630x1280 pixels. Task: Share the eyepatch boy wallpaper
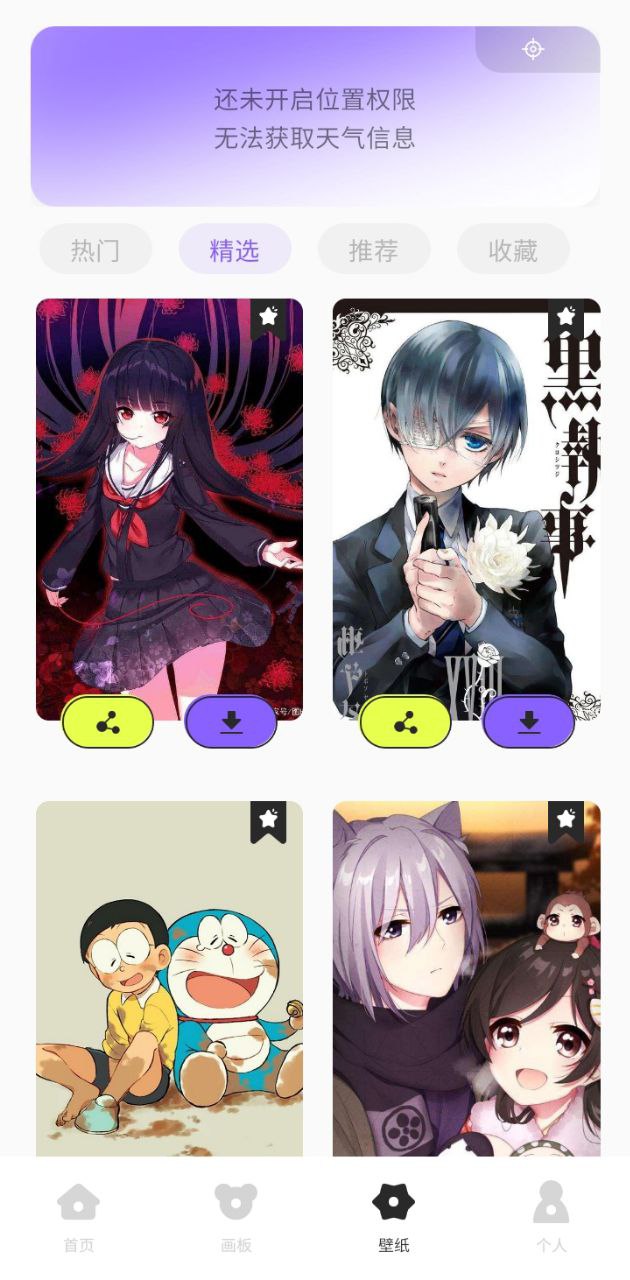405,722
